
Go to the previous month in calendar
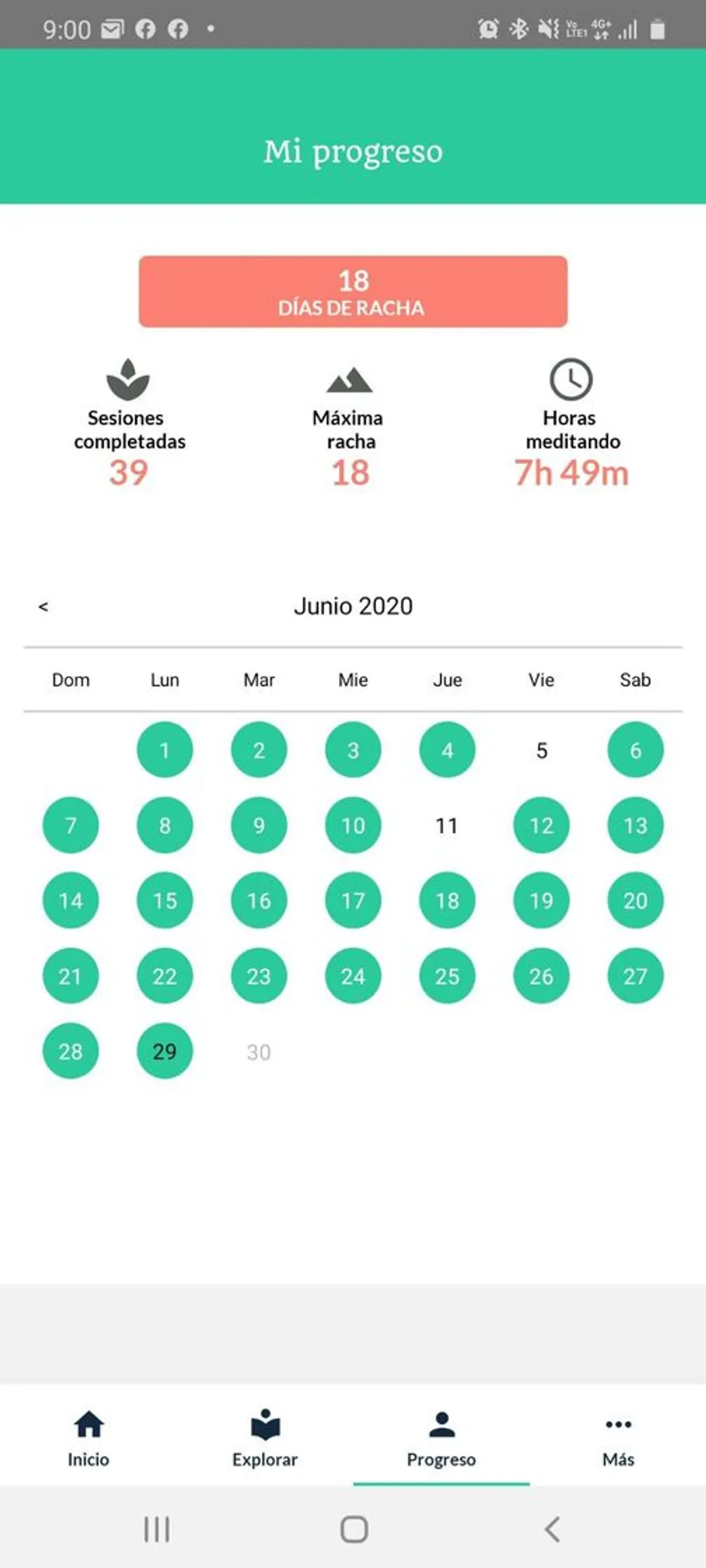(43, 606)
